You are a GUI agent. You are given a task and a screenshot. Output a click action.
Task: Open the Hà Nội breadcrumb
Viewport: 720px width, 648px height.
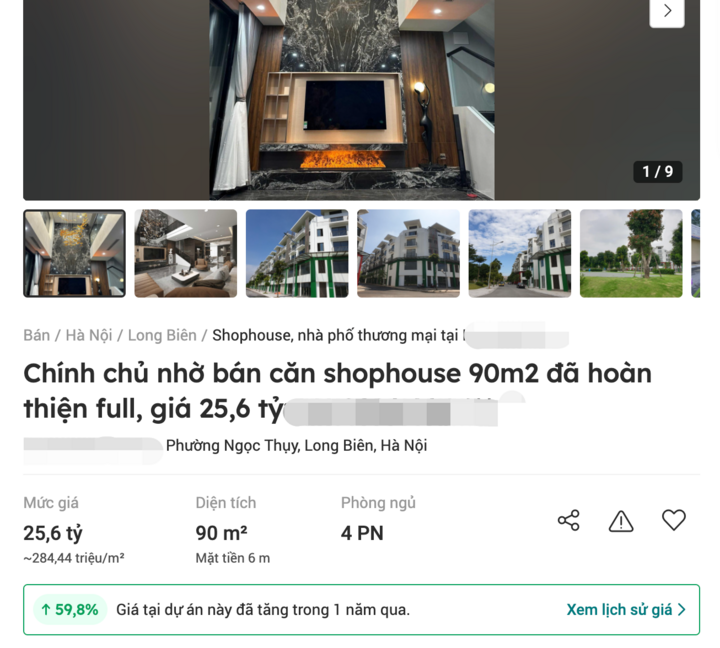click(89, 335)
